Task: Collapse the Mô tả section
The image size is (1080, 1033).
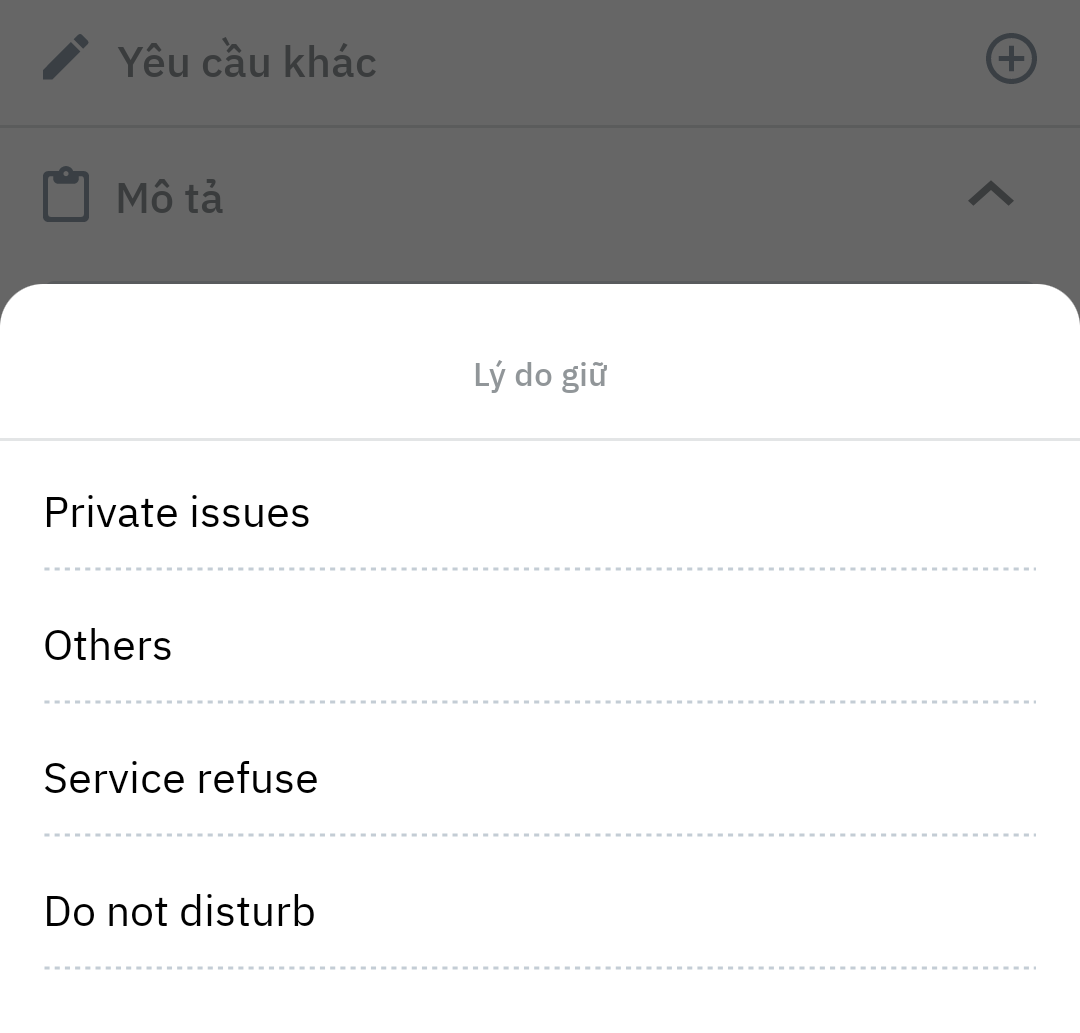Action: (990, 195)
